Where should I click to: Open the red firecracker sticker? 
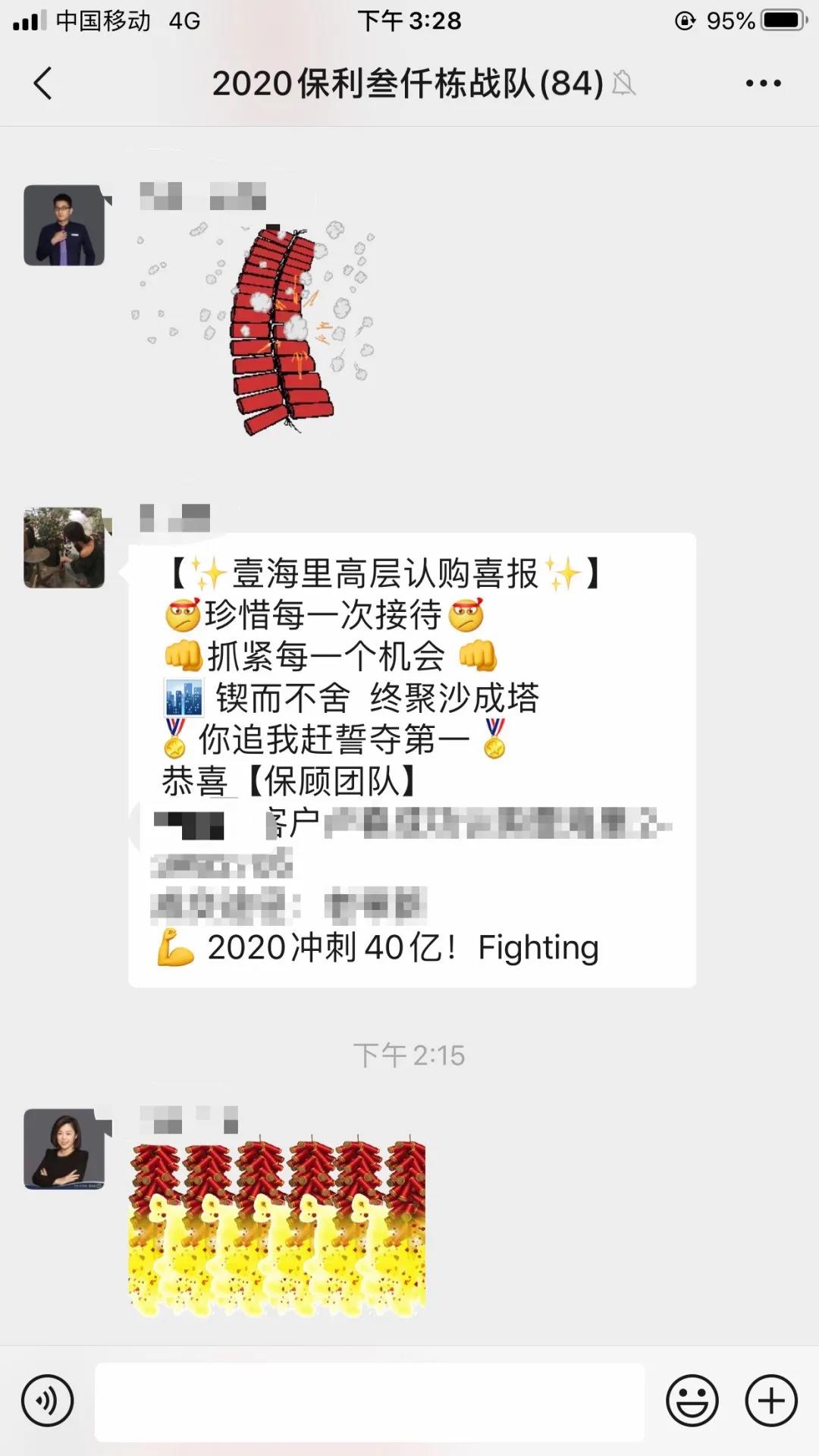point(281,330)
